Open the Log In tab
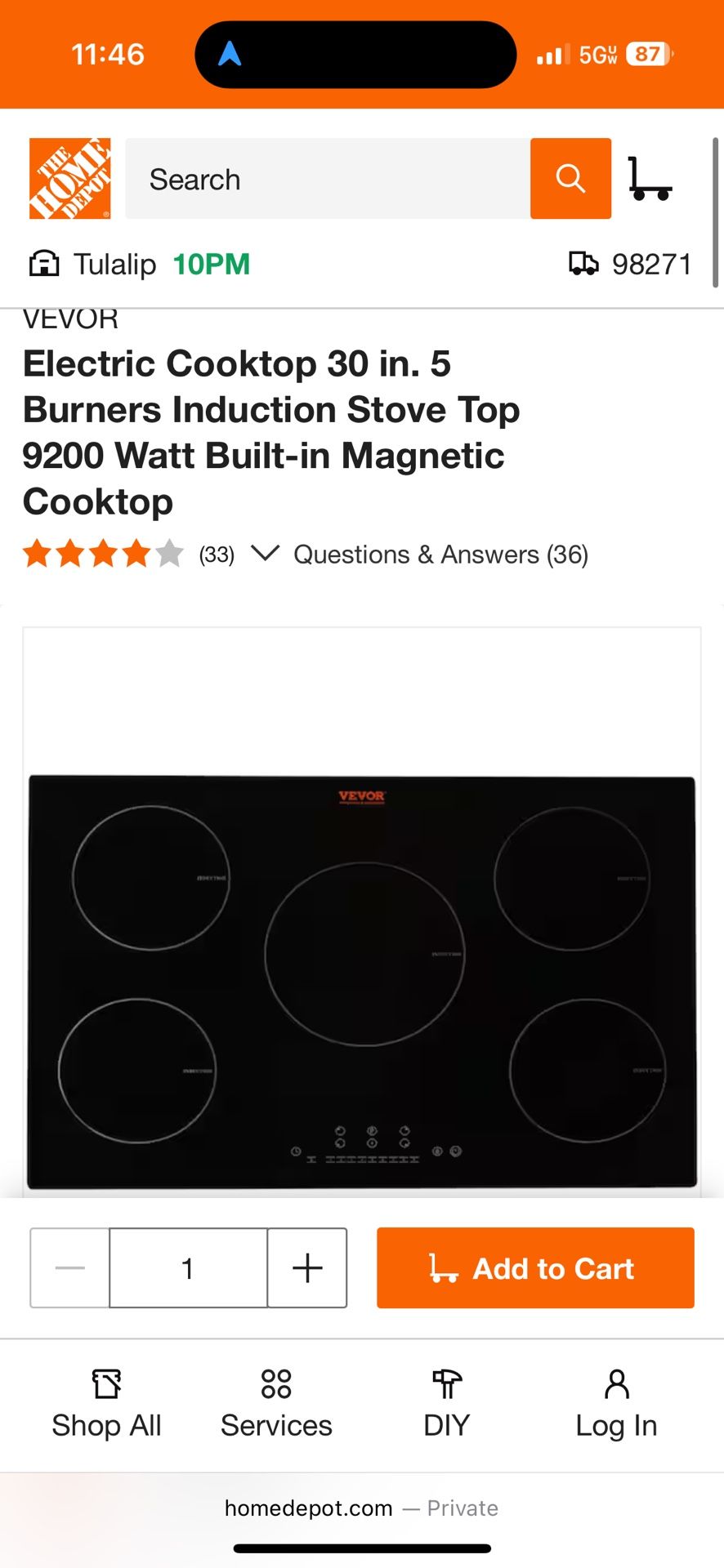 pyautogui.click(x=616, y=1405)
